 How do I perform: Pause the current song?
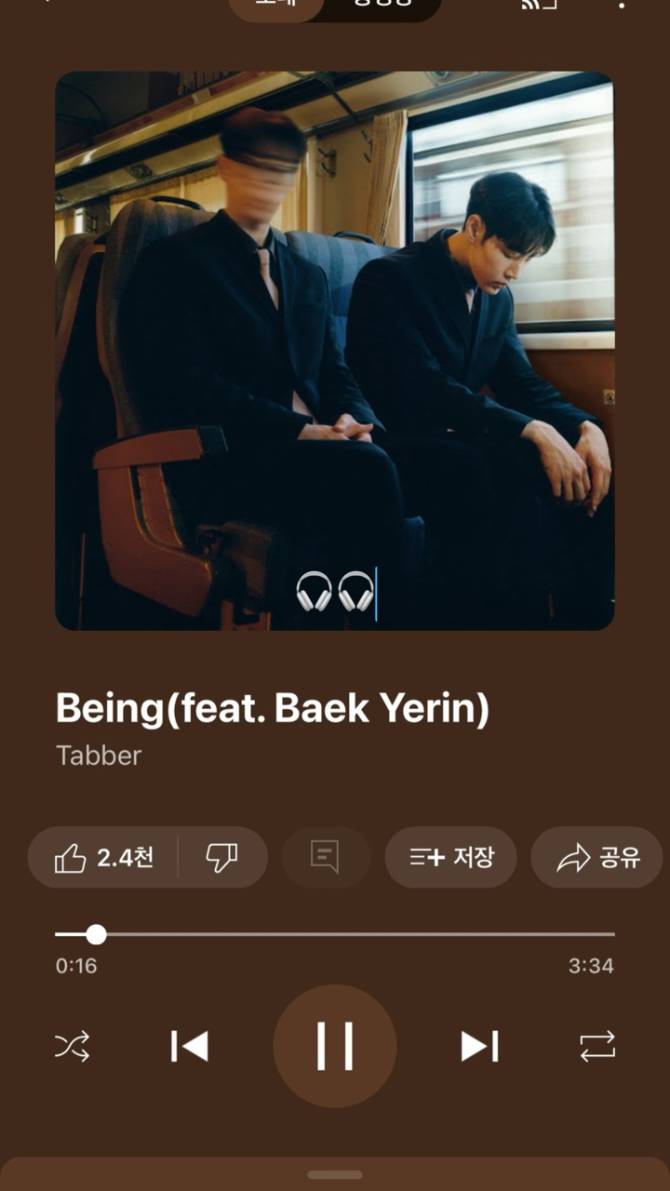335,1046
